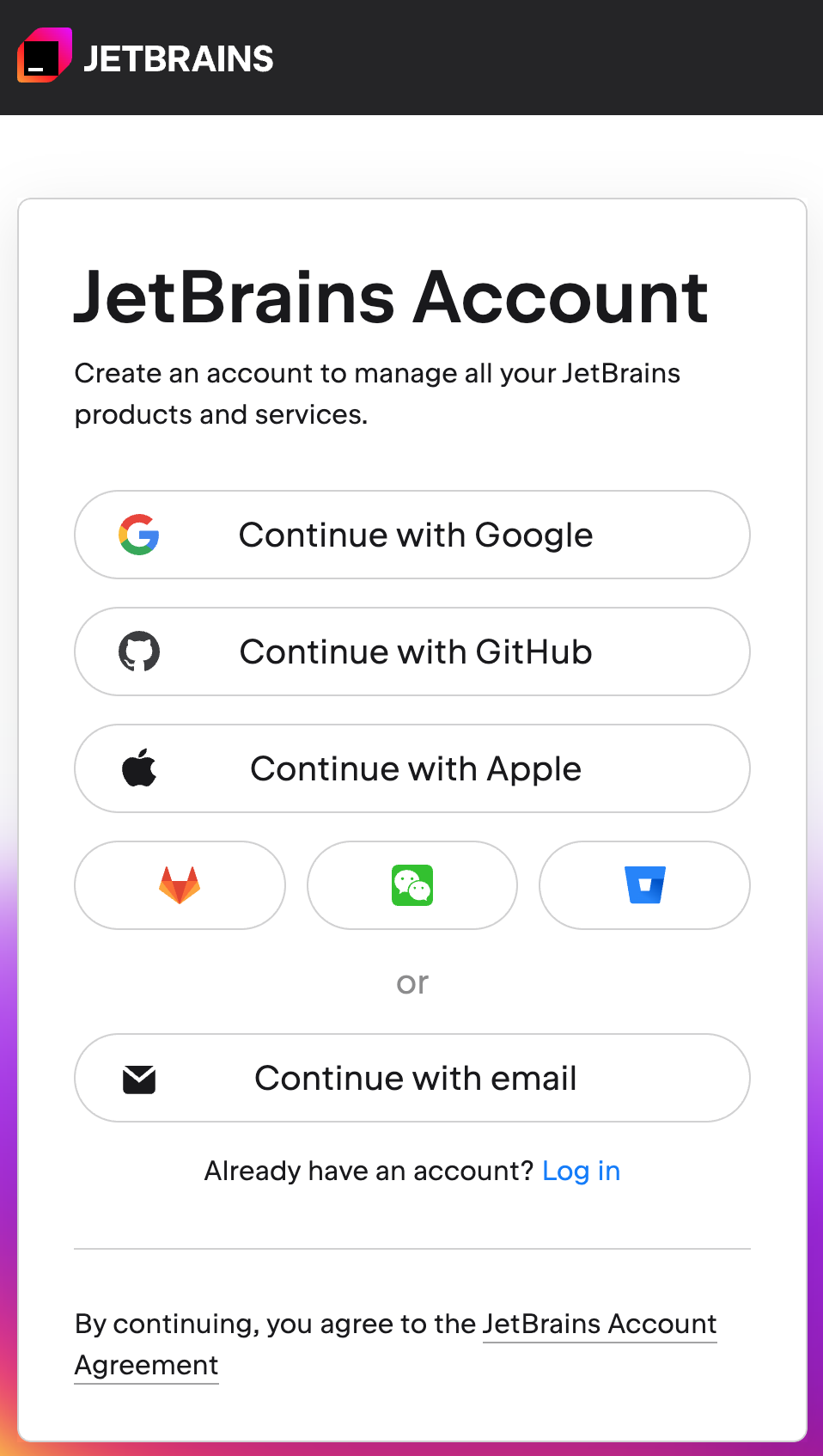This screenshot has height=1456, width=823.
Task: Tap the WeChat sign-in icon
Action: coord(412,885)
